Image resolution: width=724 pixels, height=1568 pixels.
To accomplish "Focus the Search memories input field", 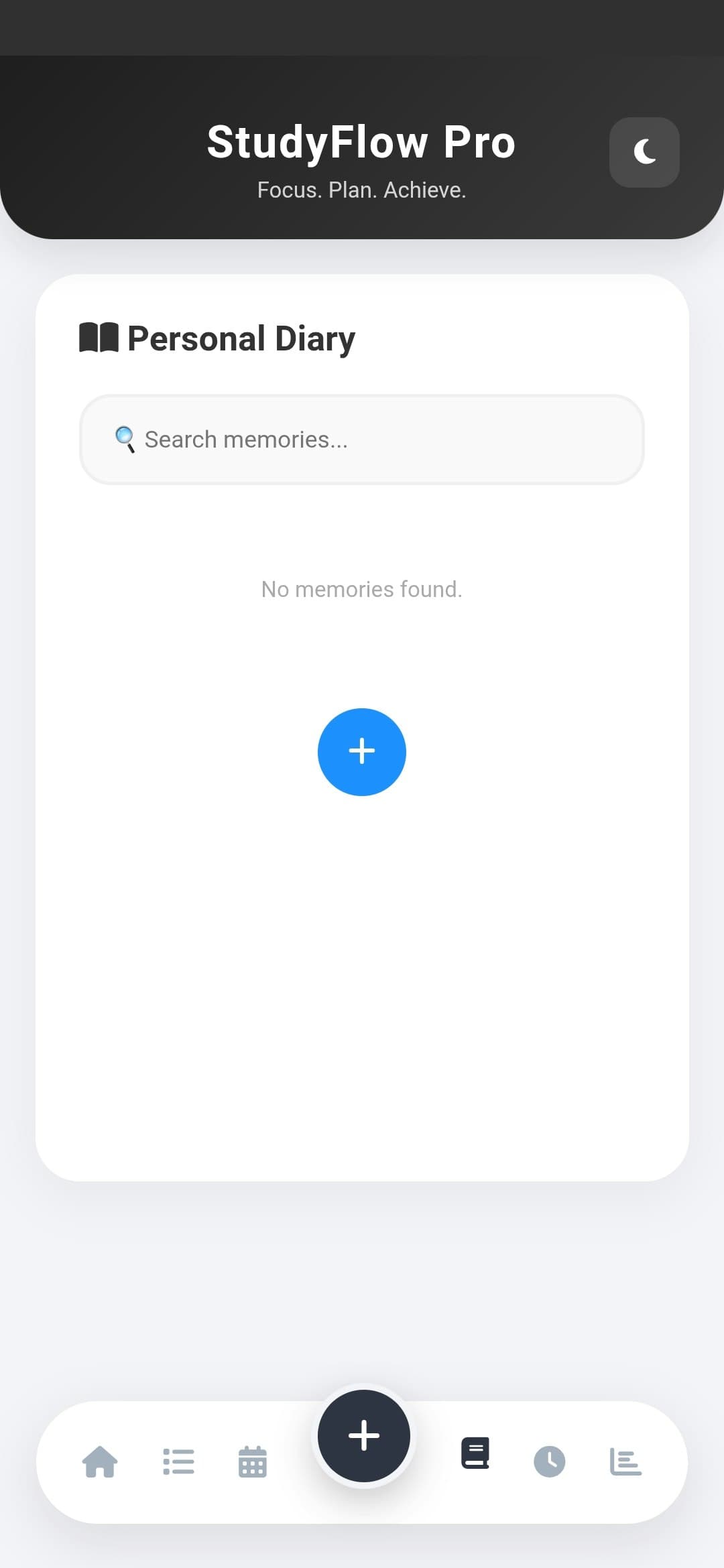I will pos(362,439).
